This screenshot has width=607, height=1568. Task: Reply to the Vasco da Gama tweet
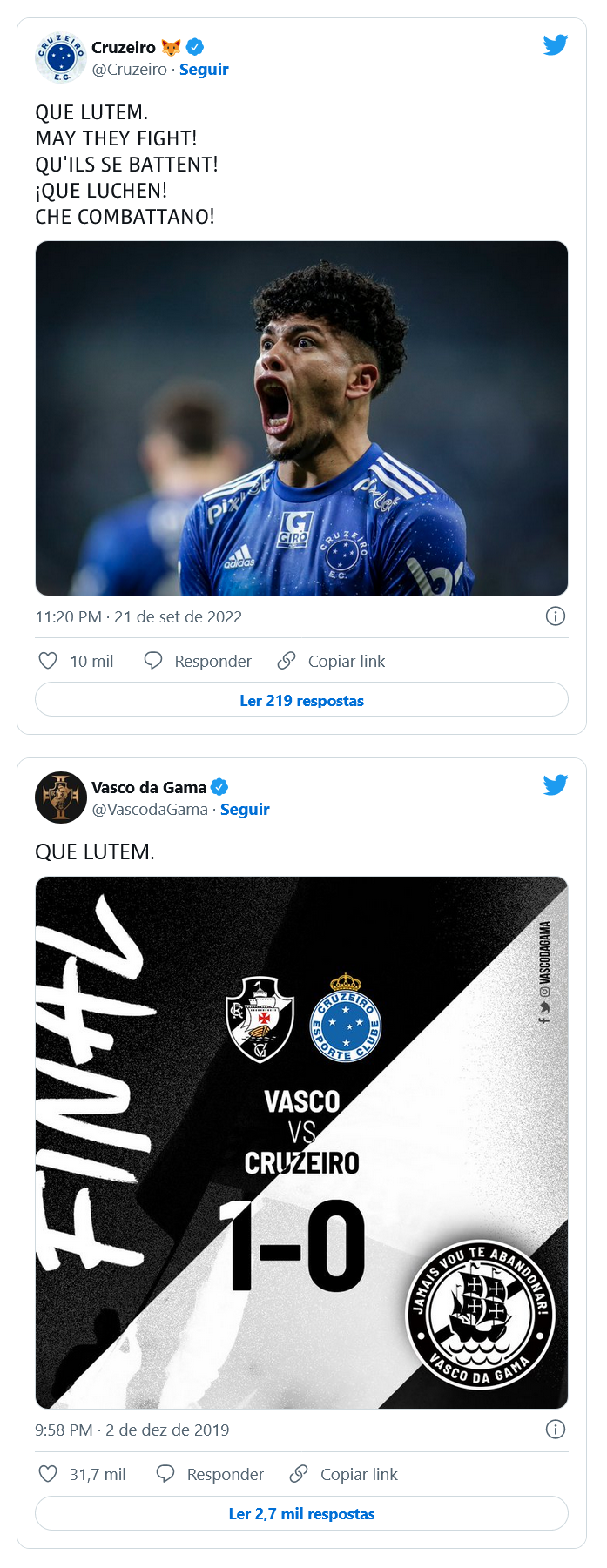pyautogui.click(x=210, y=1474)
